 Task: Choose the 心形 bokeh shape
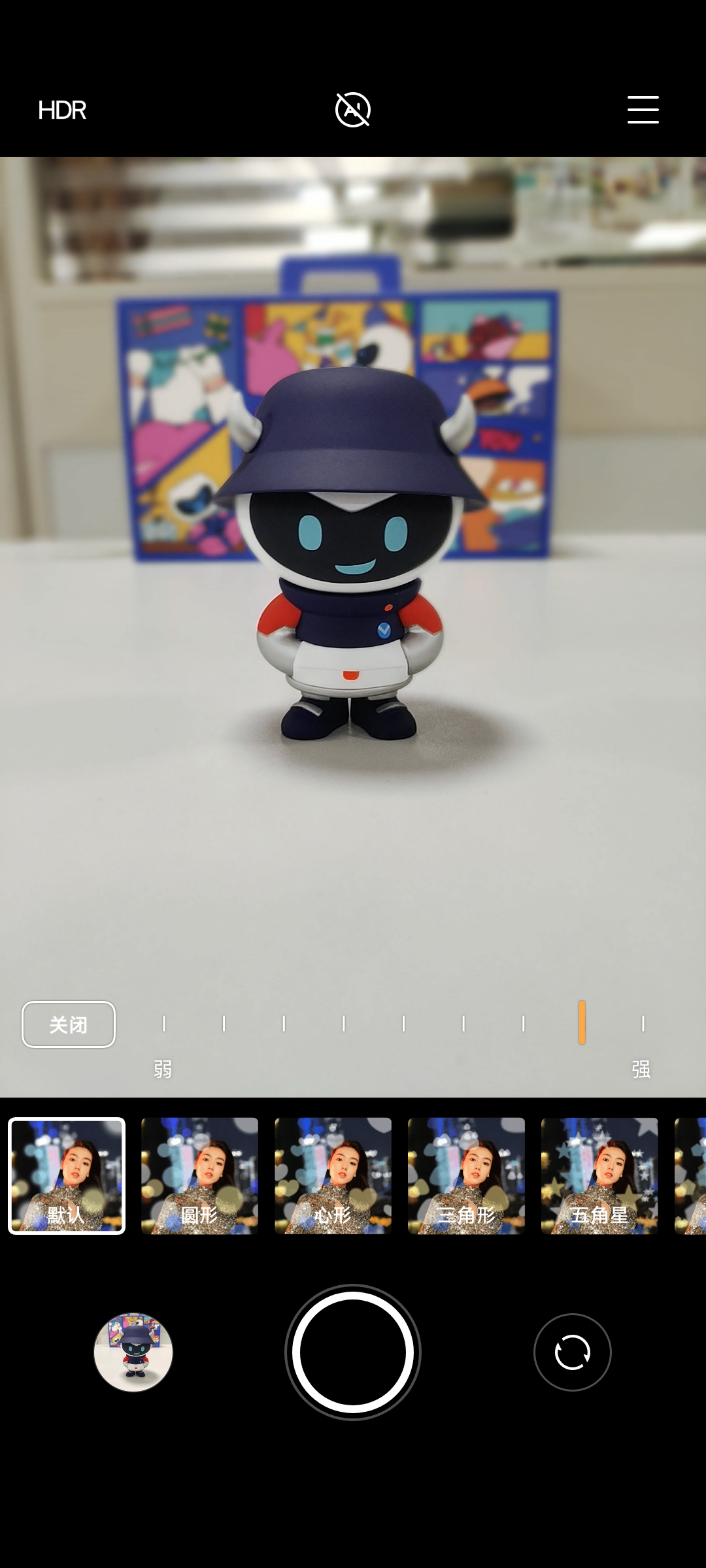pyautogui.click(x=333, y=1176)
